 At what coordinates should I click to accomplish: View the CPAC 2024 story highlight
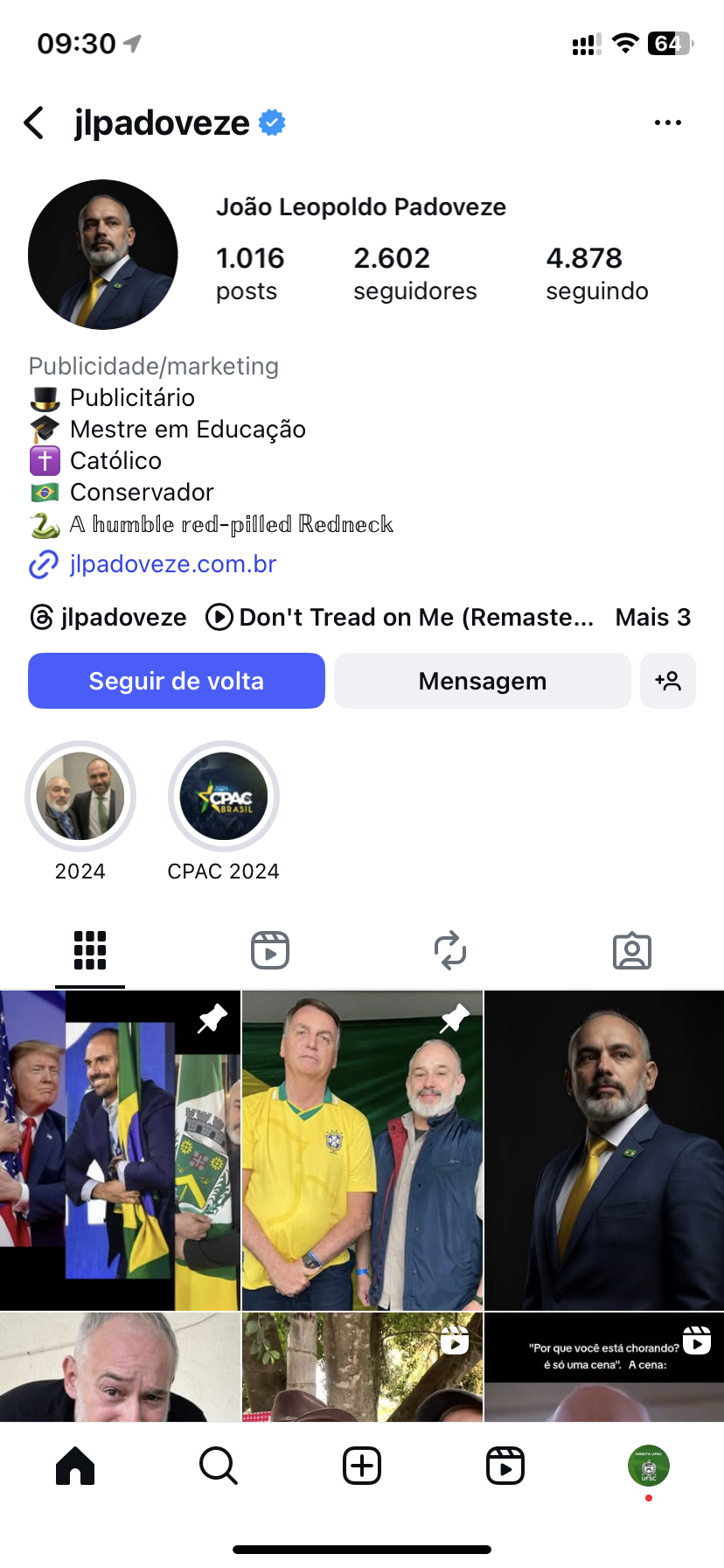point(224,796)
